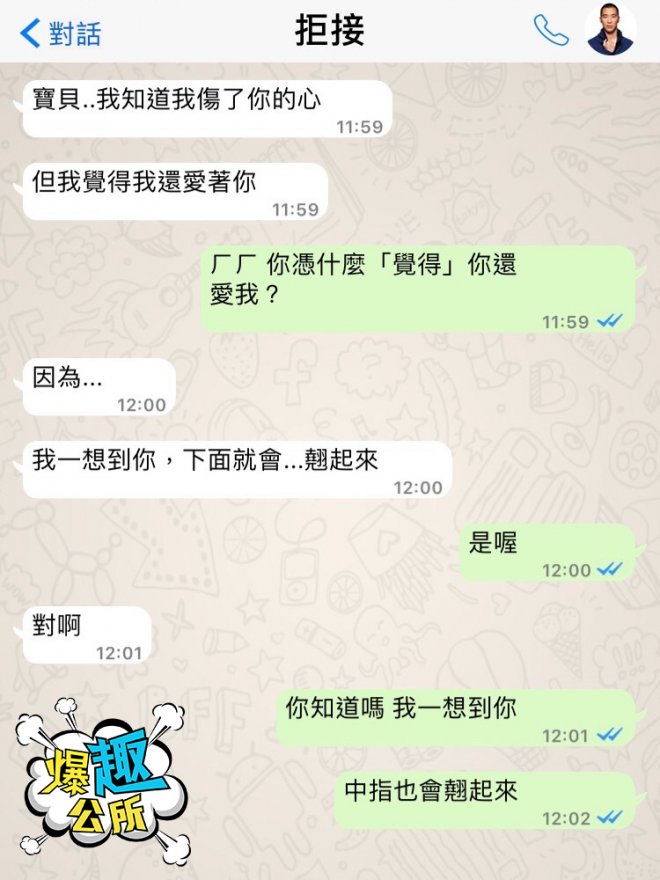Go back to the 對話 list
The width and height of the screenshot is (660, 880).
tap(60, 32)
